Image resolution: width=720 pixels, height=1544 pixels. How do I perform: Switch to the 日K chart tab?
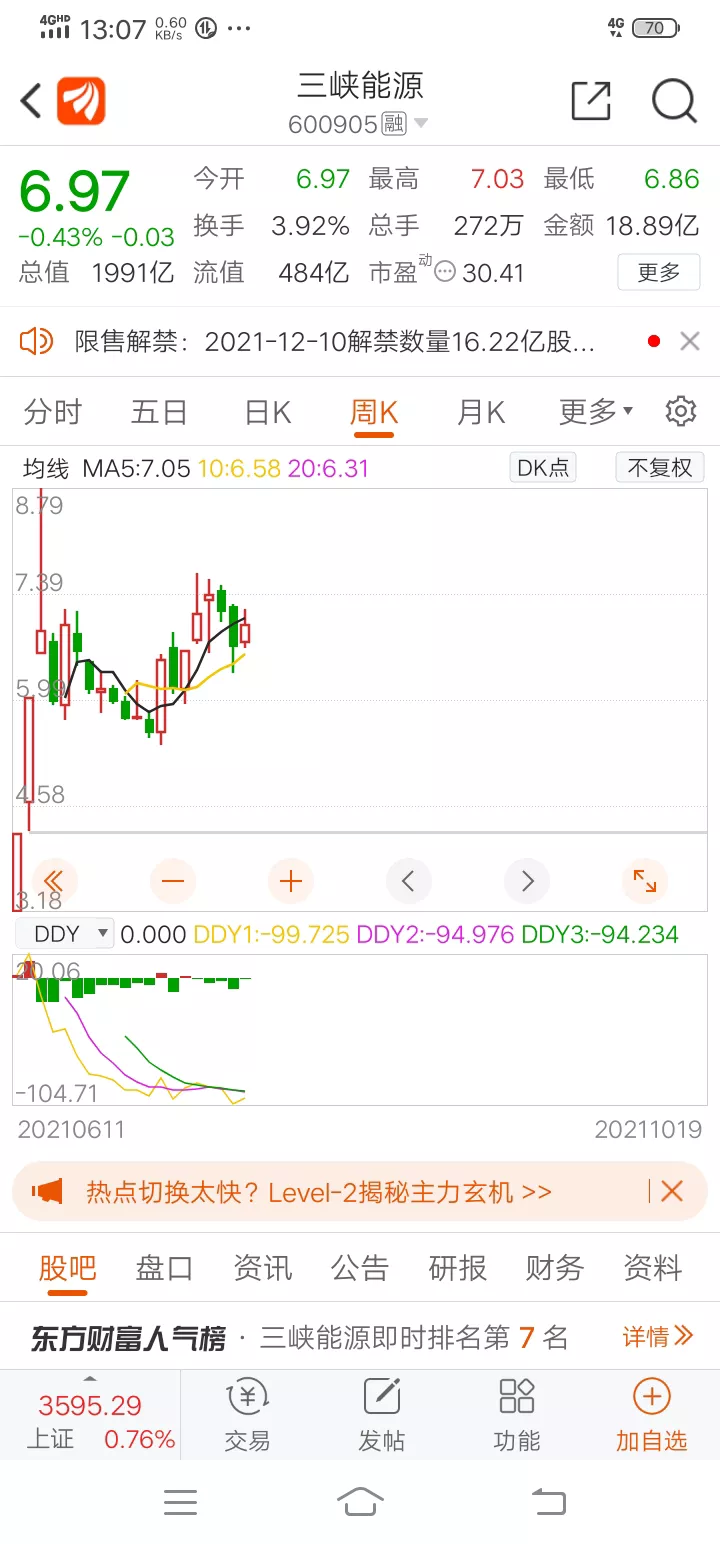coord(267,412)
